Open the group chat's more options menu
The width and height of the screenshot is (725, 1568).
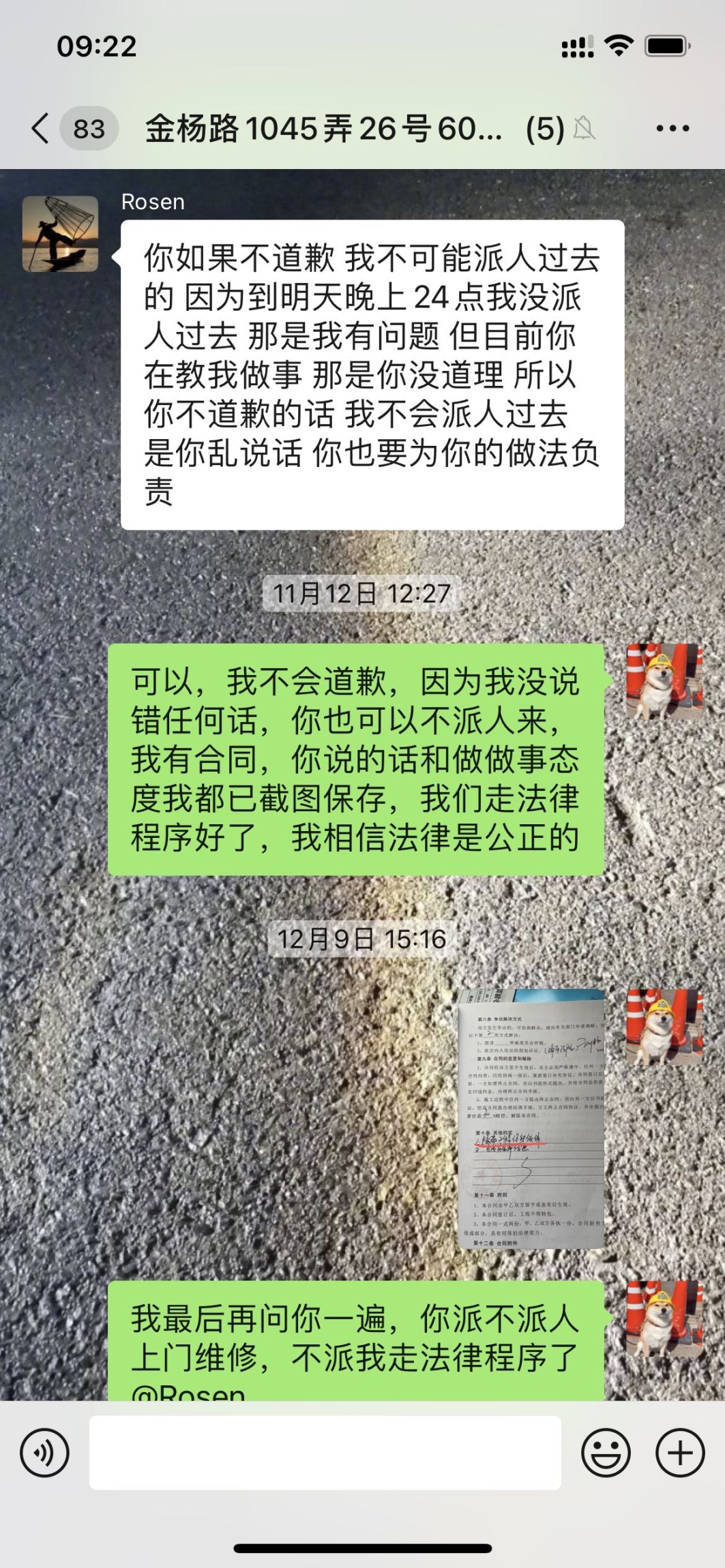coord(672,128)
